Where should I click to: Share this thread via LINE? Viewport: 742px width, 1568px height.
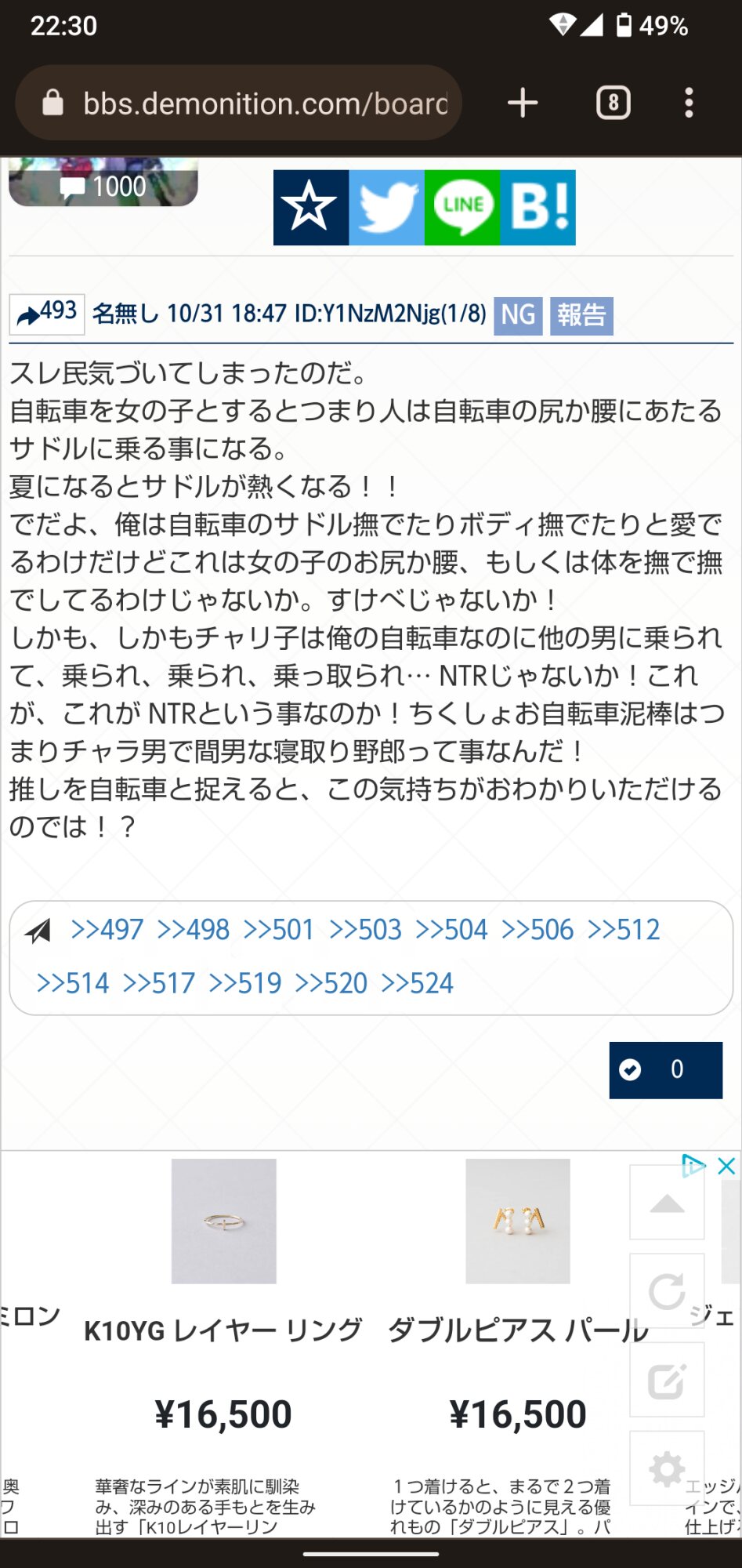[462, 208]
